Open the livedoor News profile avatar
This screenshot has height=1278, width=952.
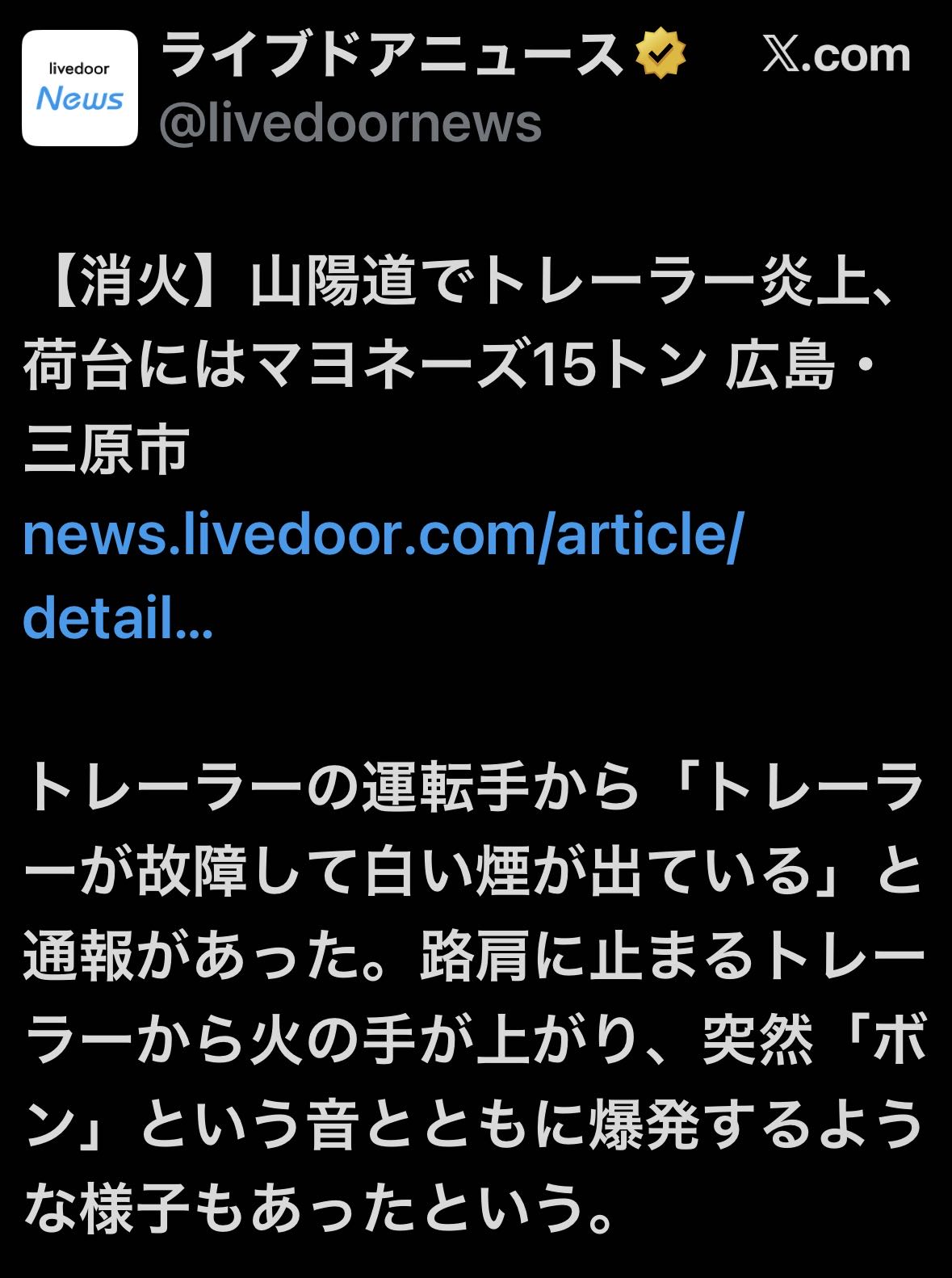tap(80, 88)
